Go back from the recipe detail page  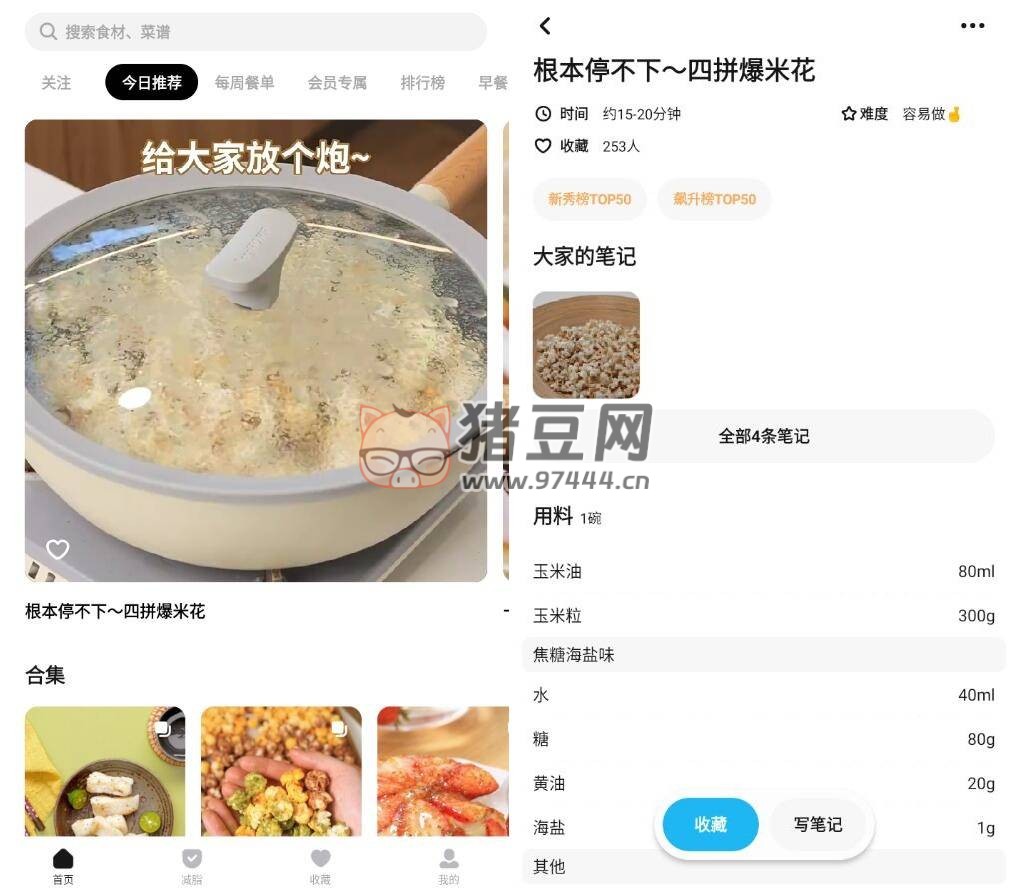coord(545,26)
